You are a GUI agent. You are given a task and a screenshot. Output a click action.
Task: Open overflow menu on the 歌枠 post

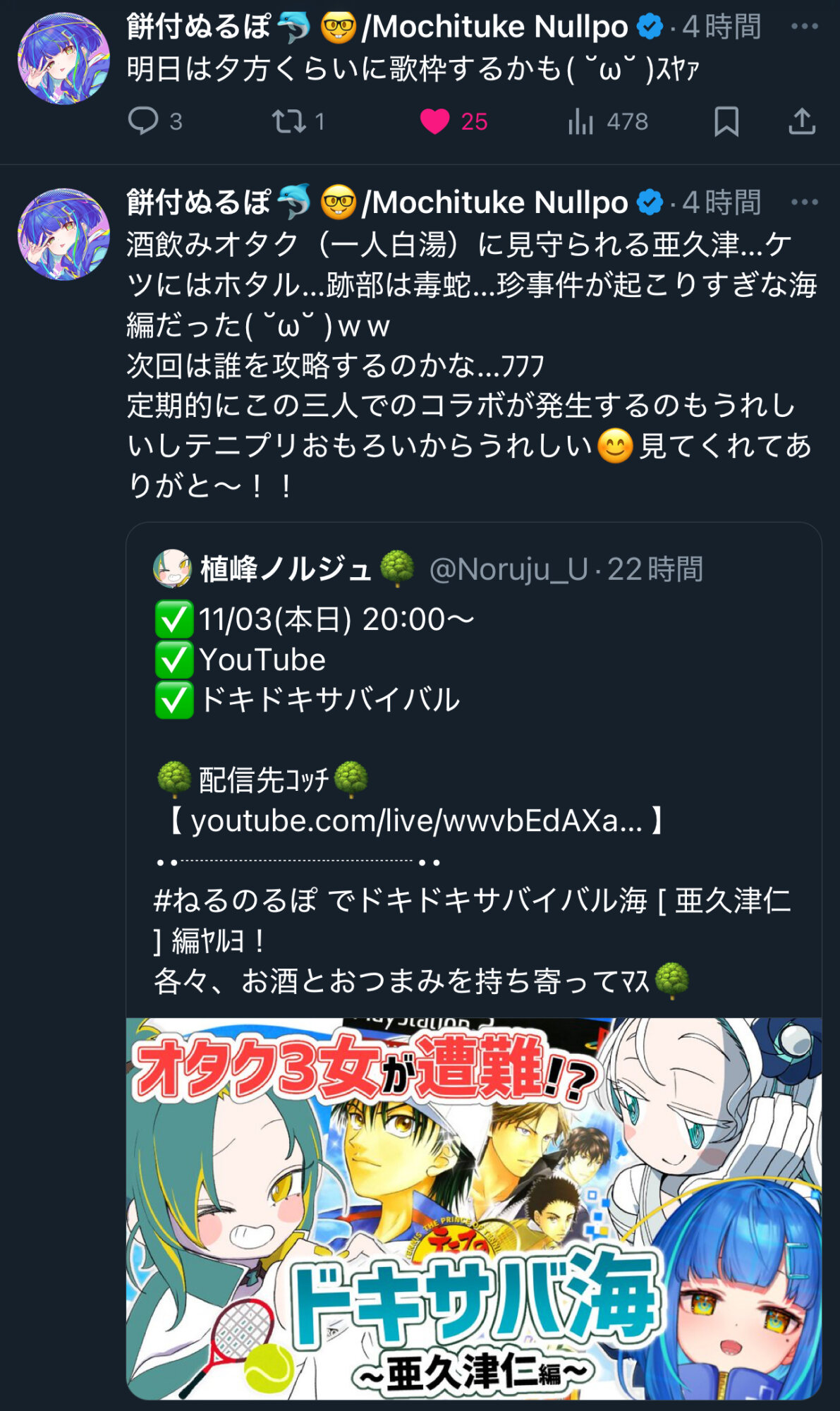click(804, 27)
